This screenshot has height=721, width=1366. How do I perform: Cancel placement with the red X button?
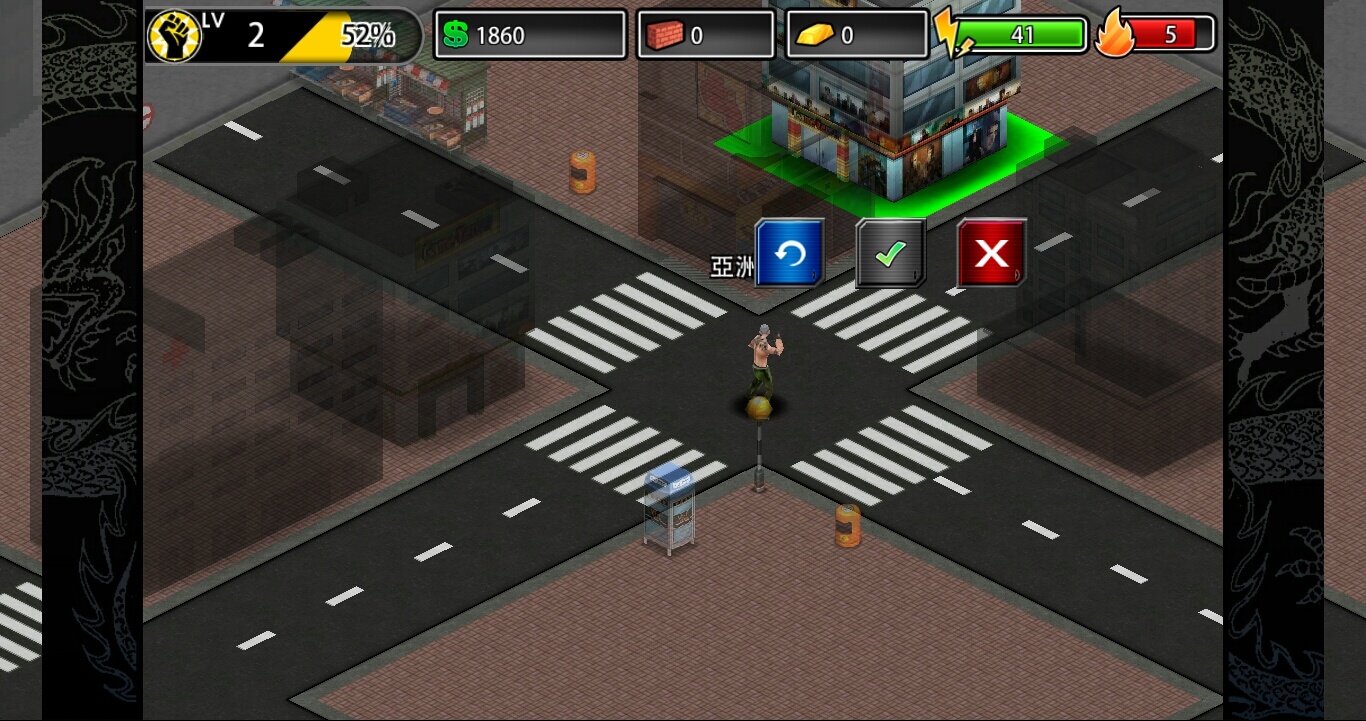[991, 254]
